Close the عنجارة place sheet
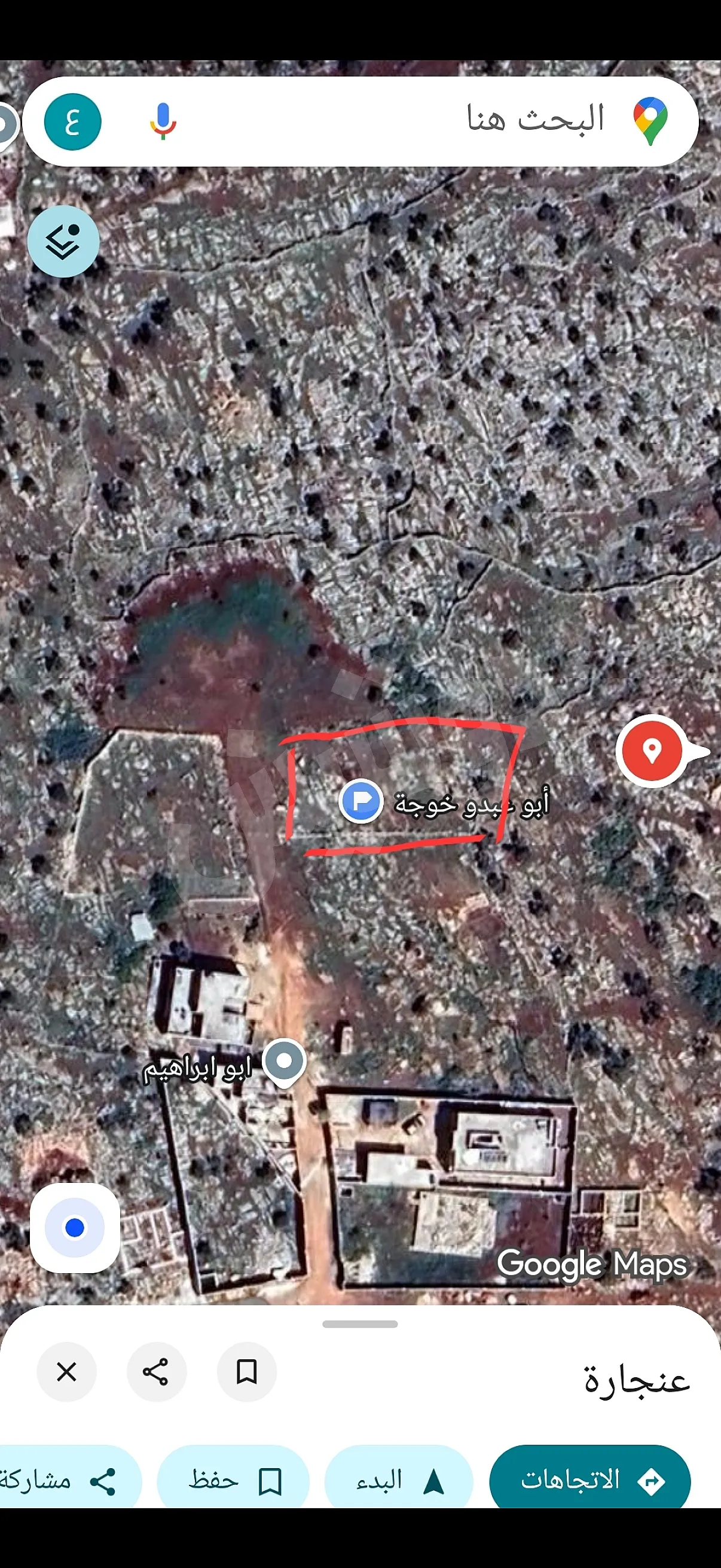 coord(67,1372)
